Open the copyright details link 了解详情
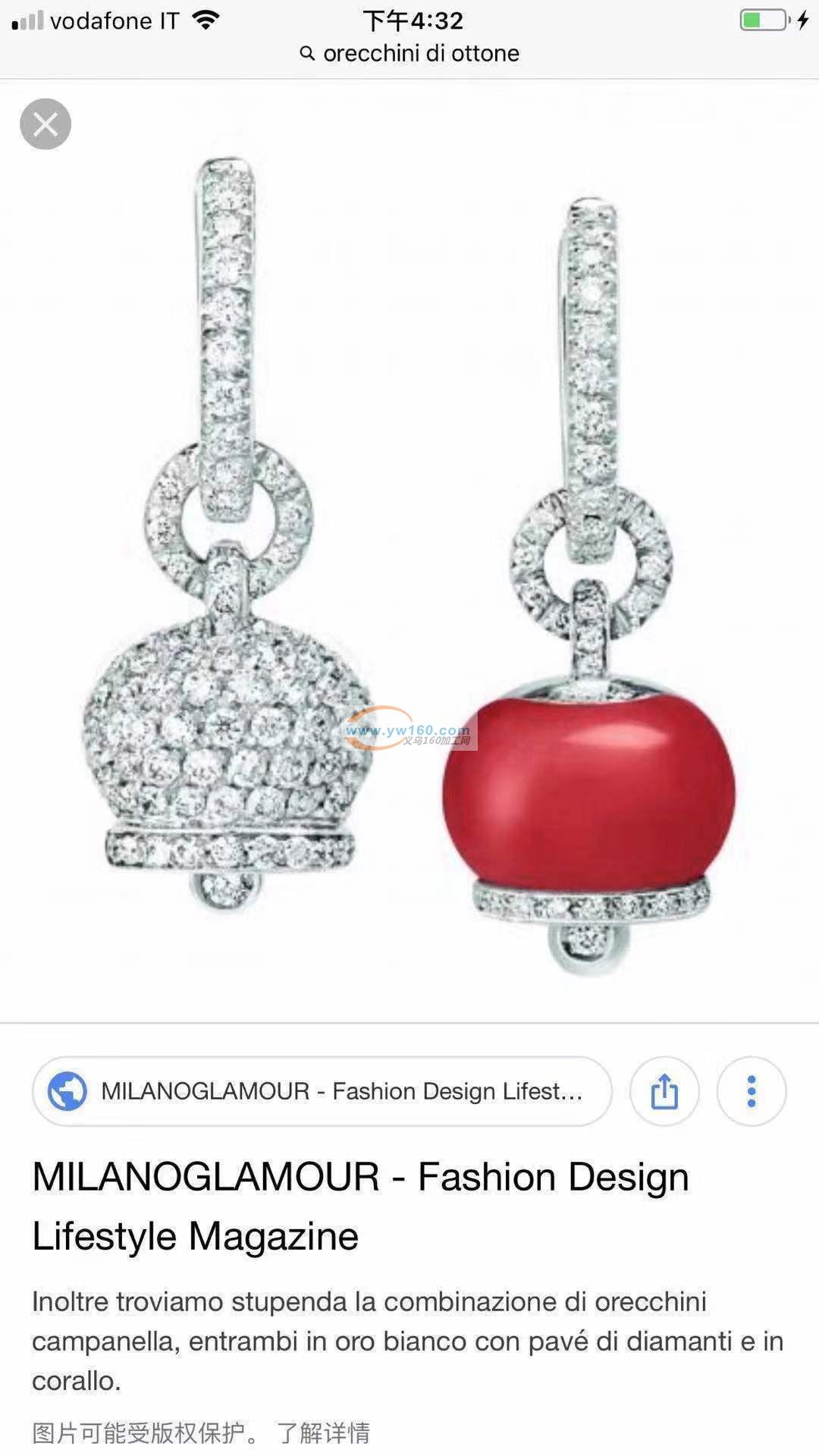The width and height of the screenshot is (819, 1456). (324, 1432)
